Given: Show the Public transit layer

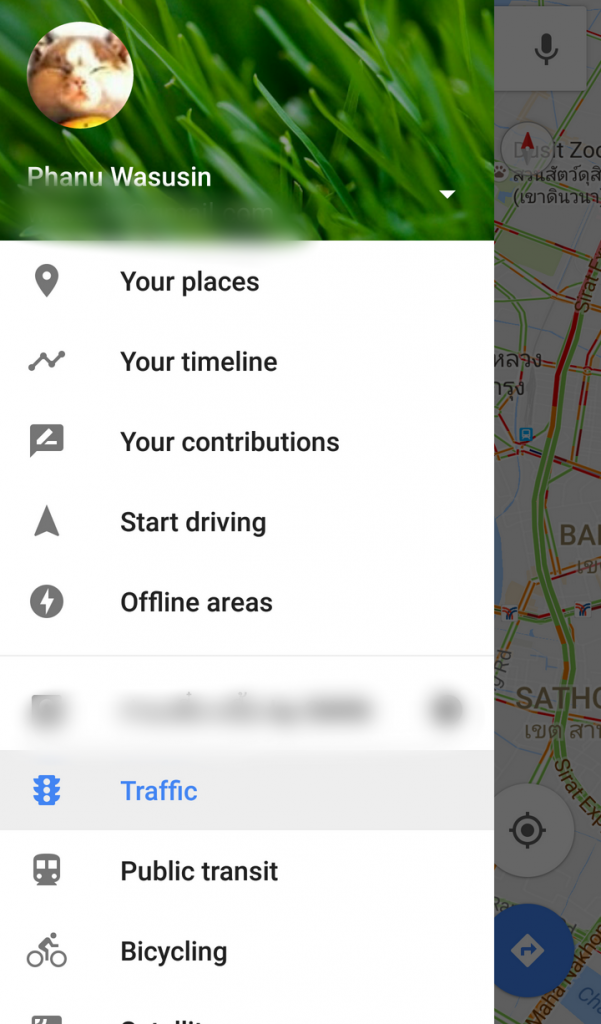Looking at the screenshot, I should (x=199, y=871).
